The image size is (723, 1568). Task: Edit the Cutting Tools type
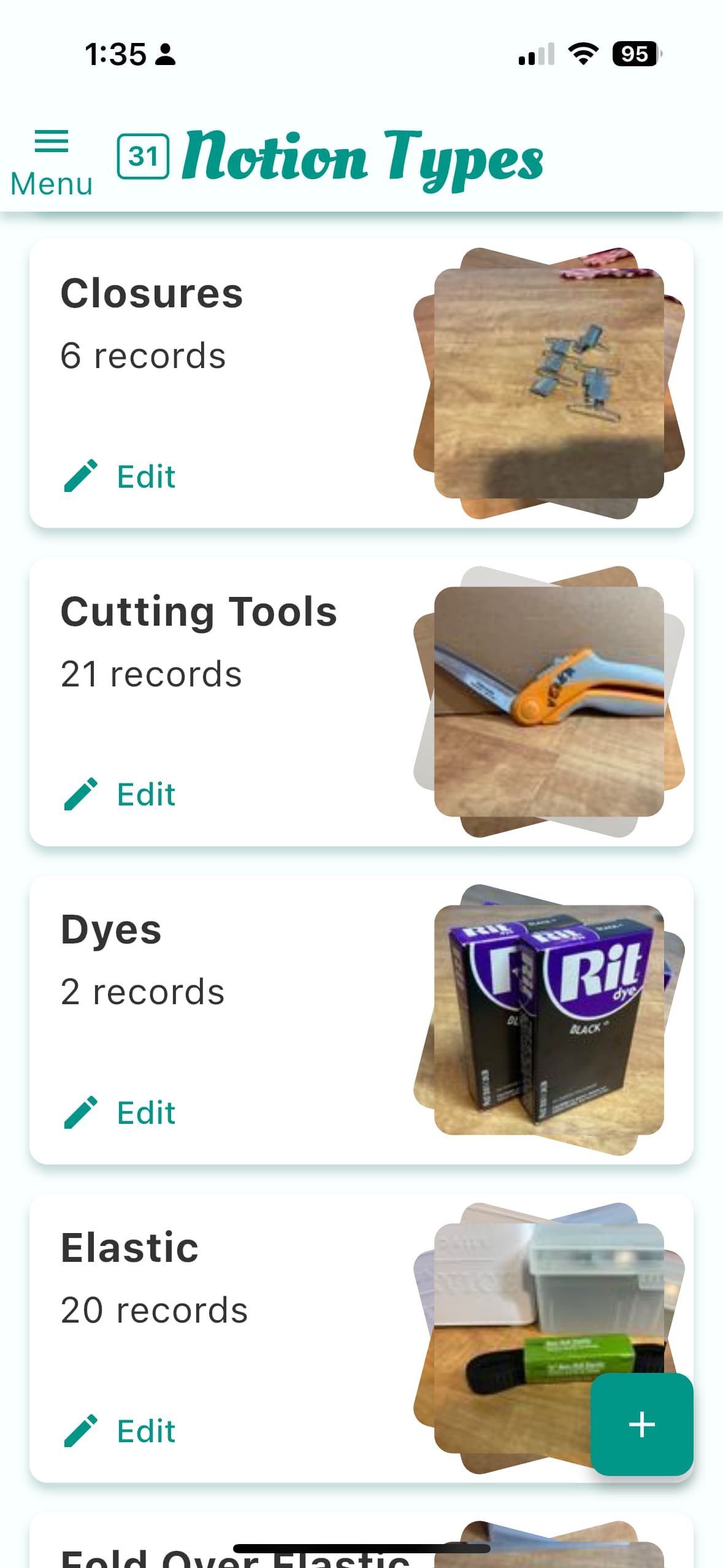tap(120, 794)
